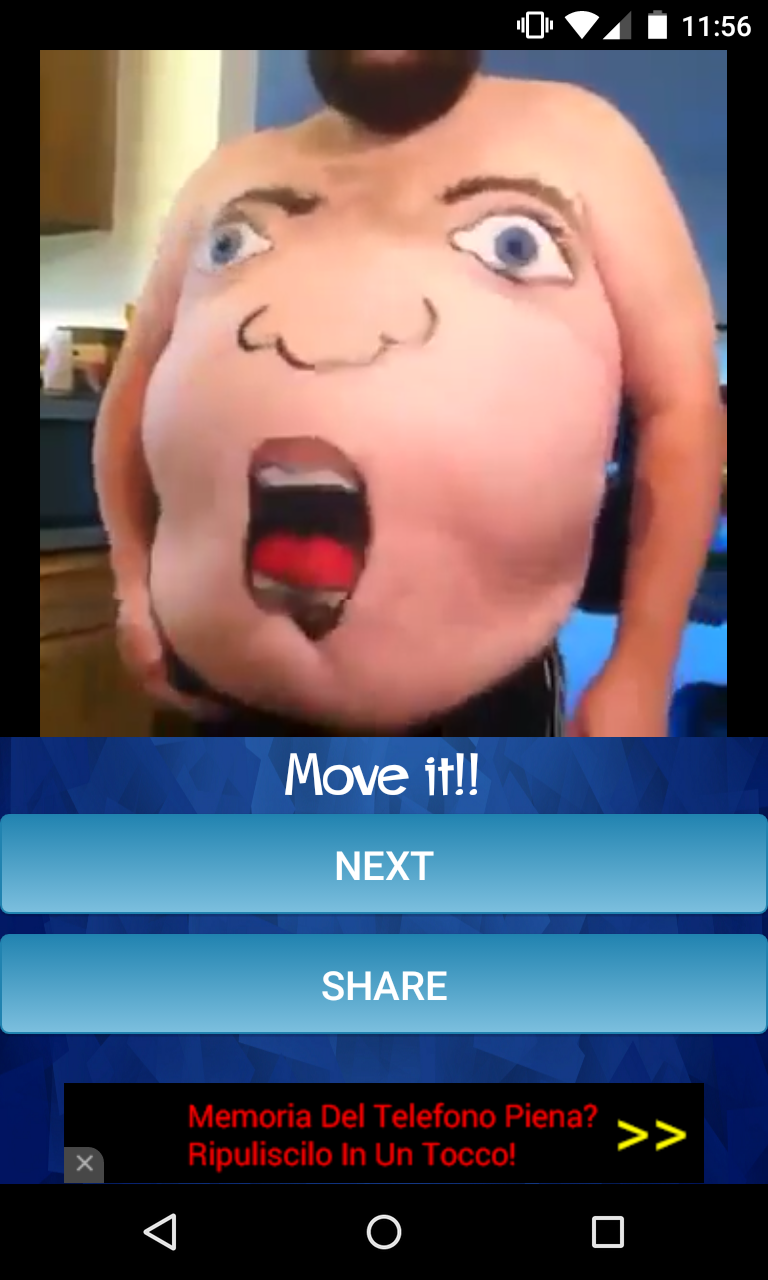Go back with the system back button
This screenshot has width=768, height=1280.
(160, 1232)
